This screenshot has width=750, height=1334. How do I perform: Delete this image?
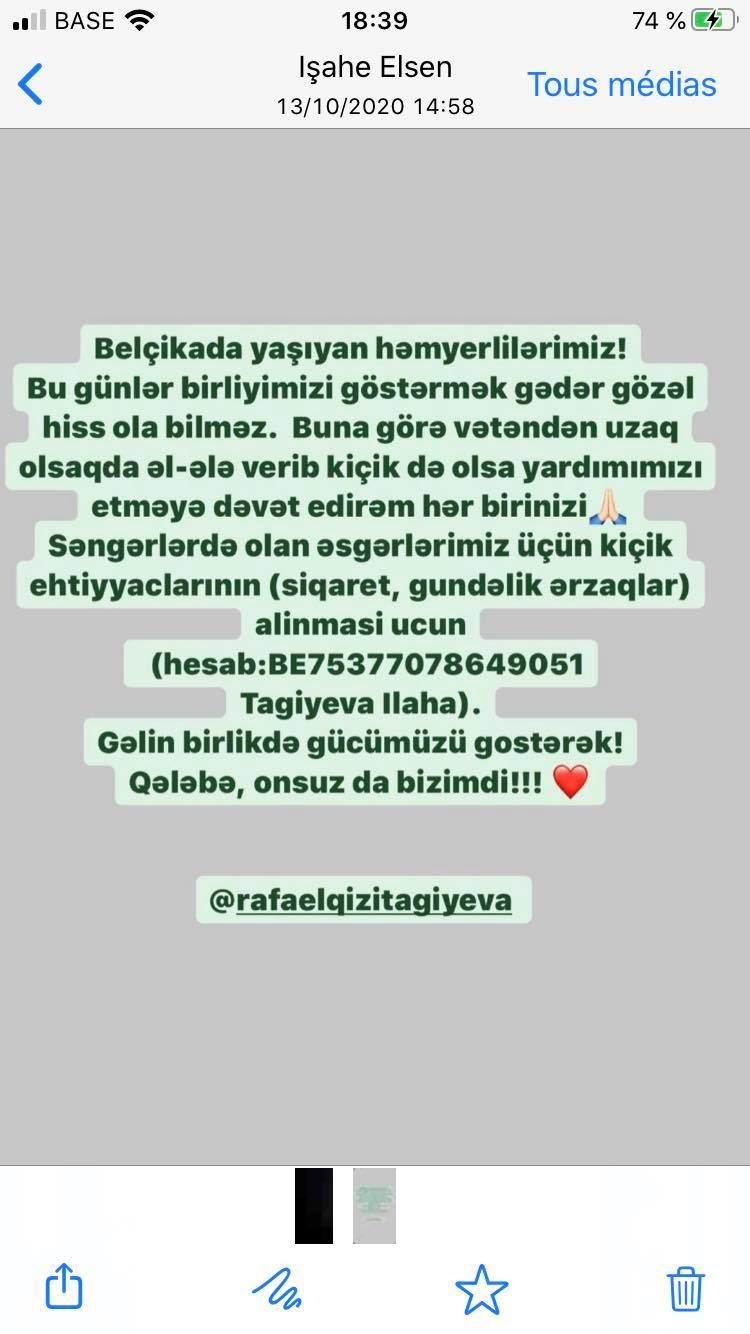[x=685, y=1288]
